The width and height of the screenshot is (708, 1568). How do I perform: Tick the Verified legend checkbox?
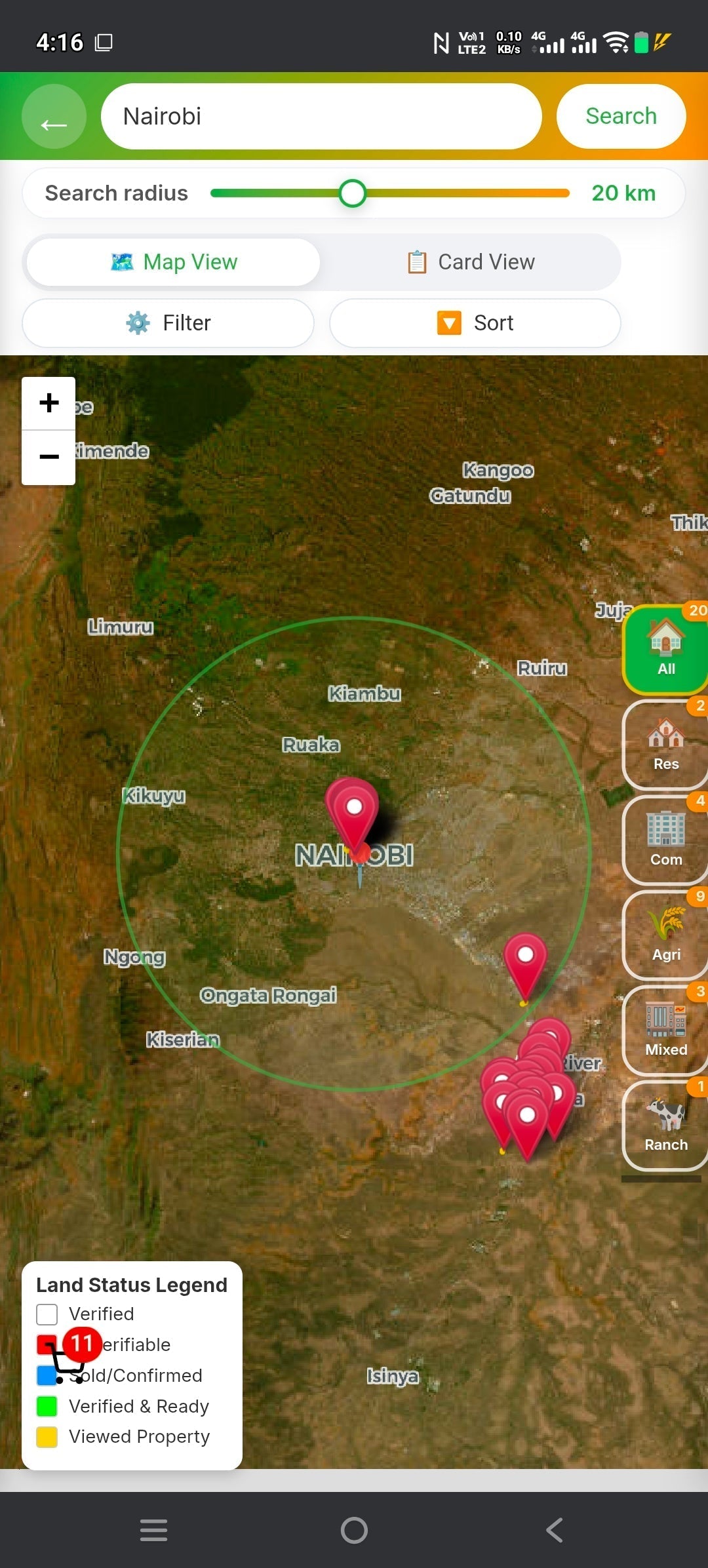pyautogui.click(x=47, y=1314)
